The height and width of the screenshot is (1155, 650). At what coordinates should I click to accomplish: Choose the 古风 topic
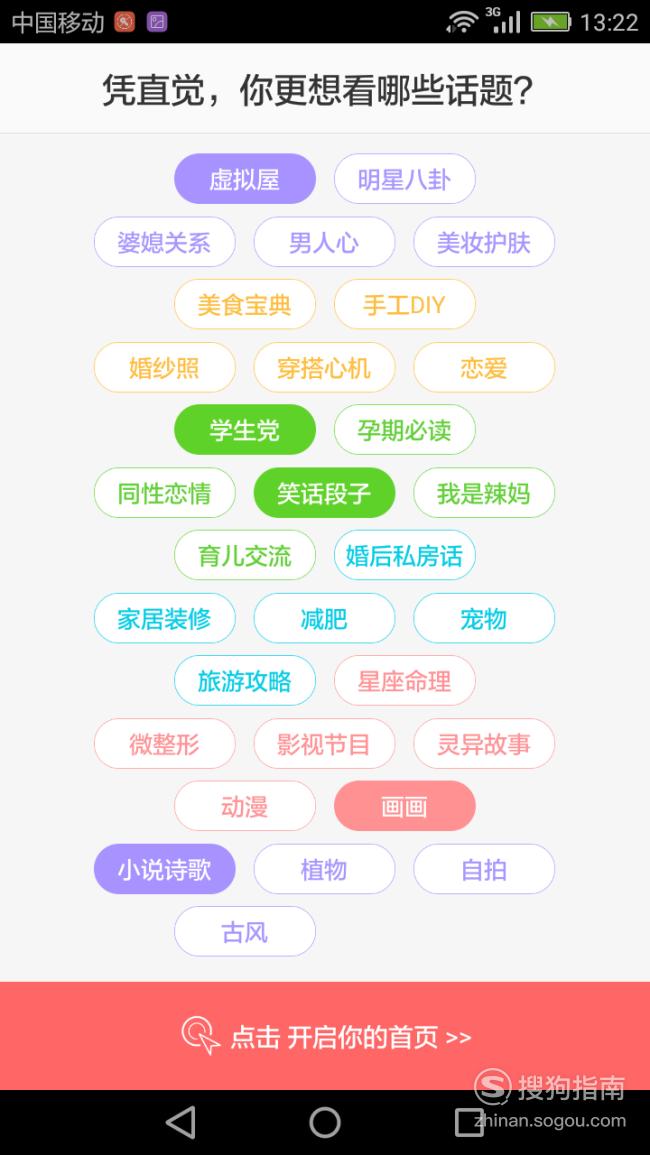click(x=245, y=932)
